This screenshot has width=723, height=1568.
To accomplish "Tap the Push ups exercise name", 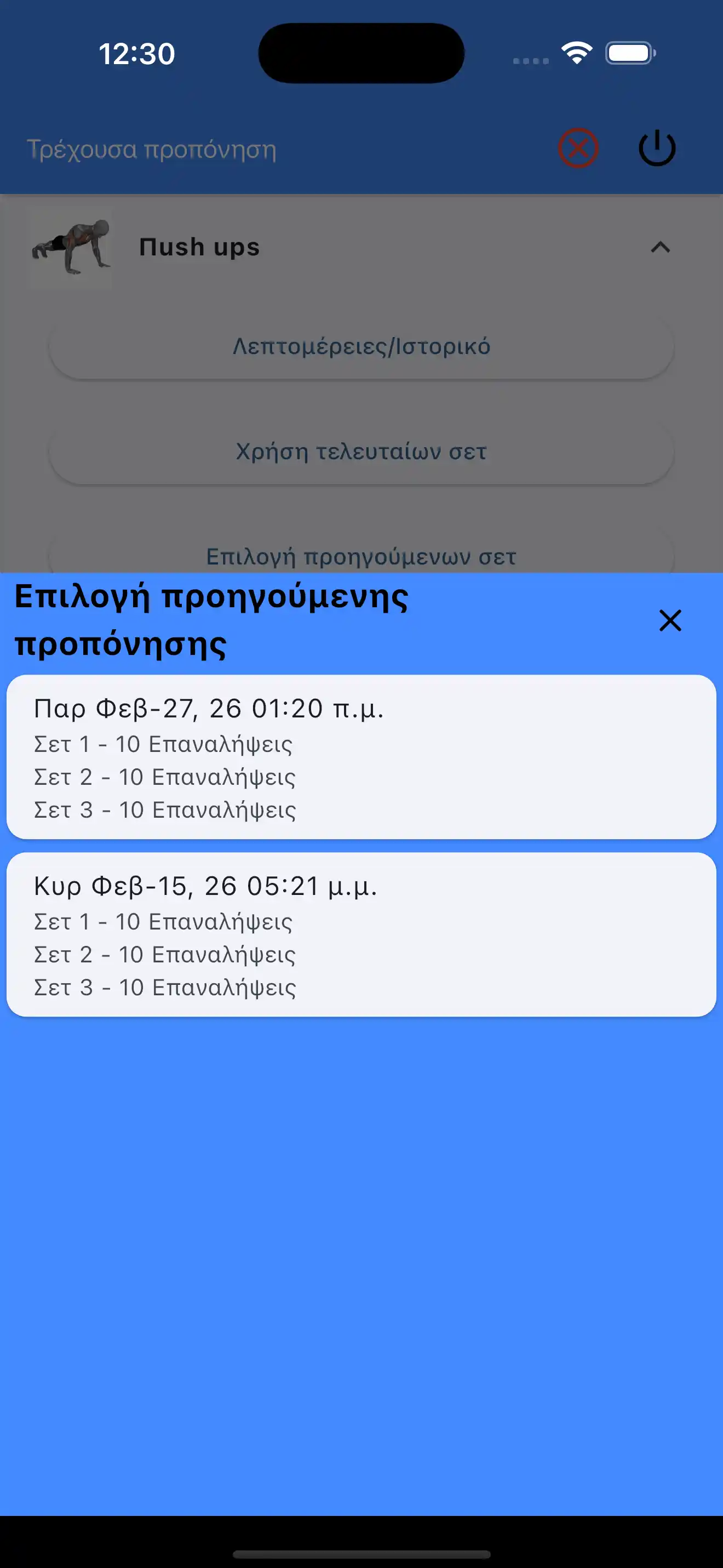I will (x=200, y=247).
